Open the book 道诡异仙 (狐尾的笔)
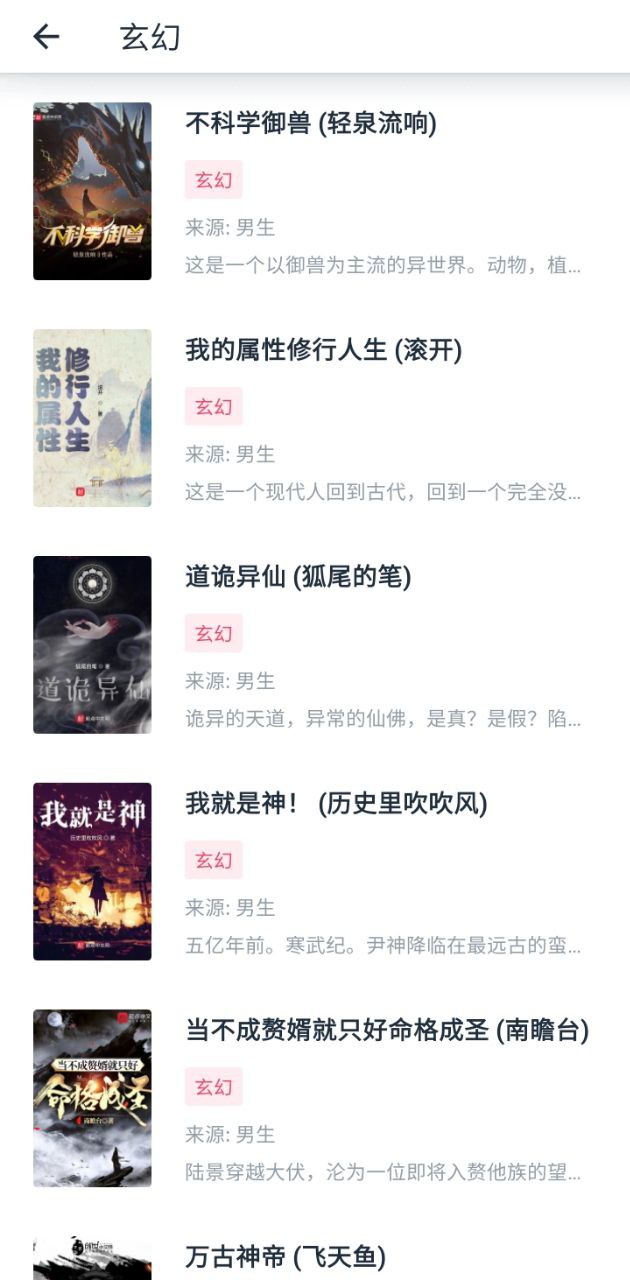630x1280 pixels. 315,645
